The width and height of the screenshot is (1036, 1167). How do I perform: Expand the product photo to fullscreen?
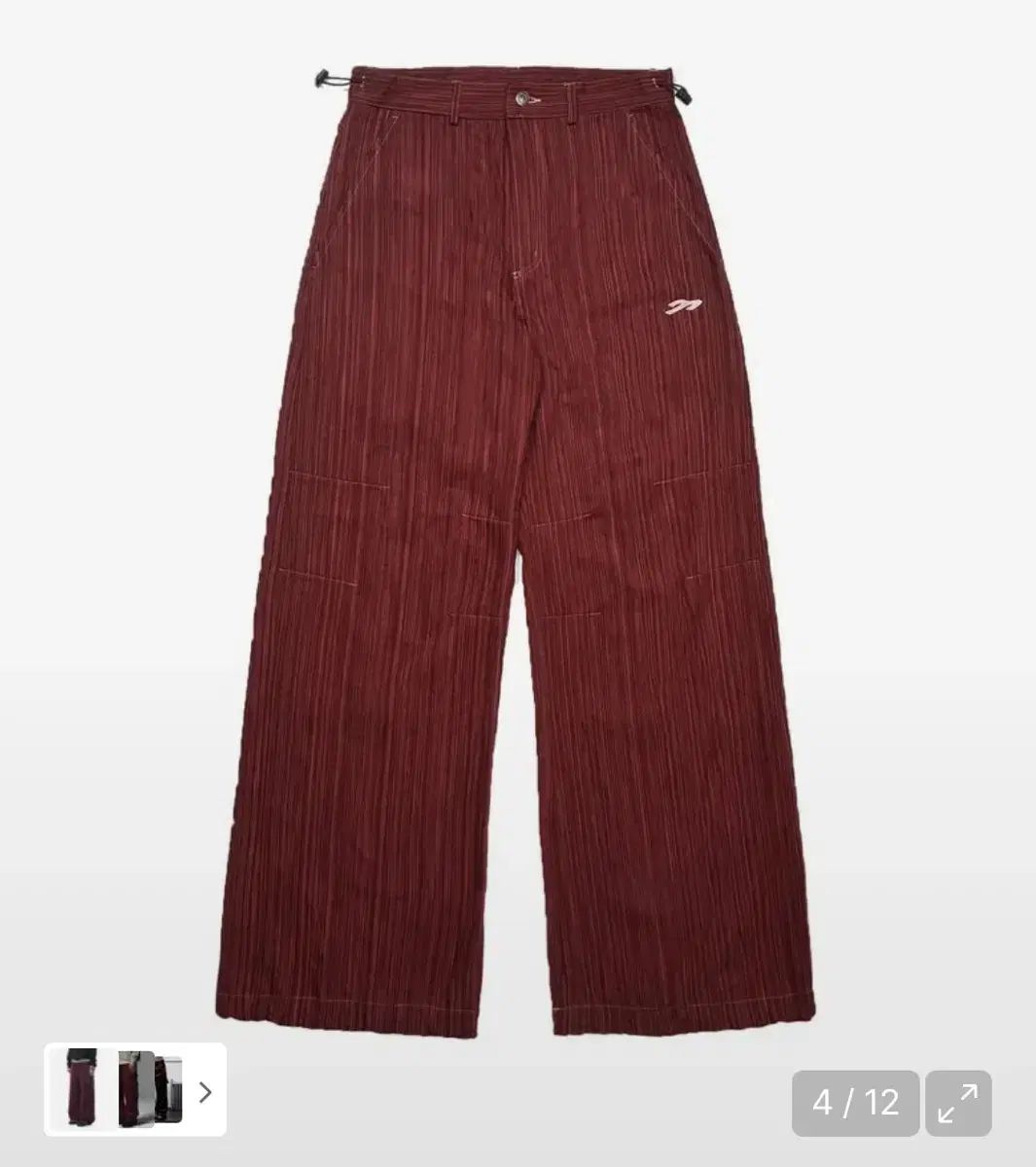pos(958,1103)
